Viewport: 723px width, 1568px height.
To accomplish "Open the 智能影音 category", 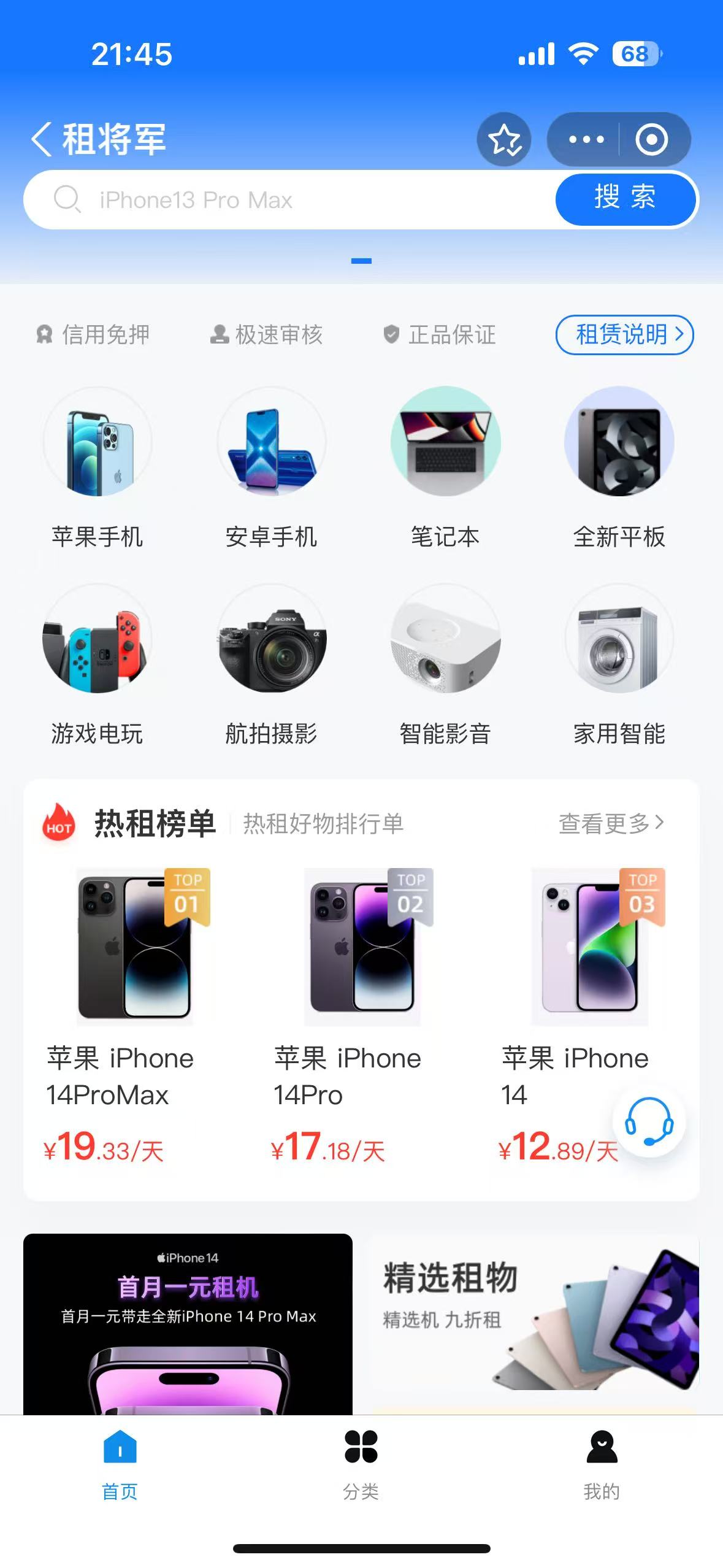I will (x=445, y=664).
